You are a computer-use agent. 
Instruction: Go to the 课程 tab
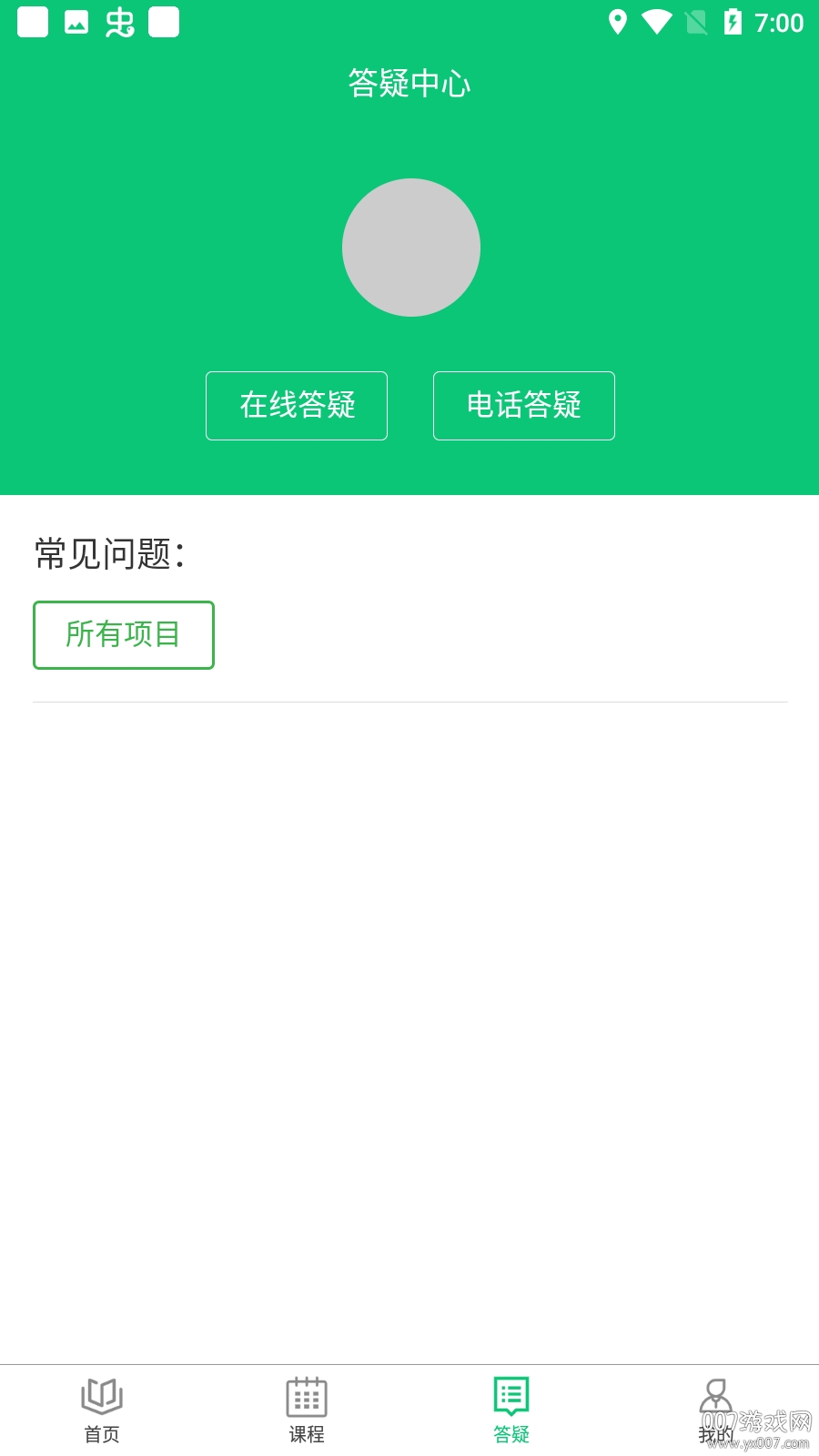click(307, 1410)
